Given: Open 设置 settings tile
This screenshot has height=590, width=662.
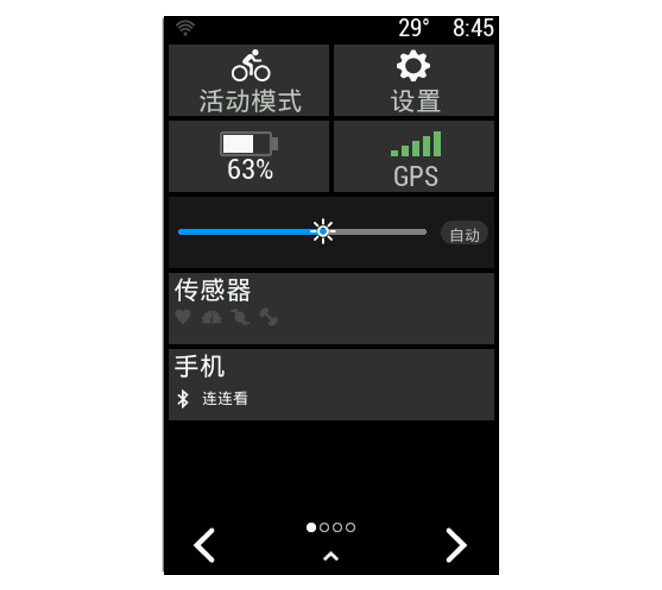Looking at the screenshot, I should pos(414,81).
